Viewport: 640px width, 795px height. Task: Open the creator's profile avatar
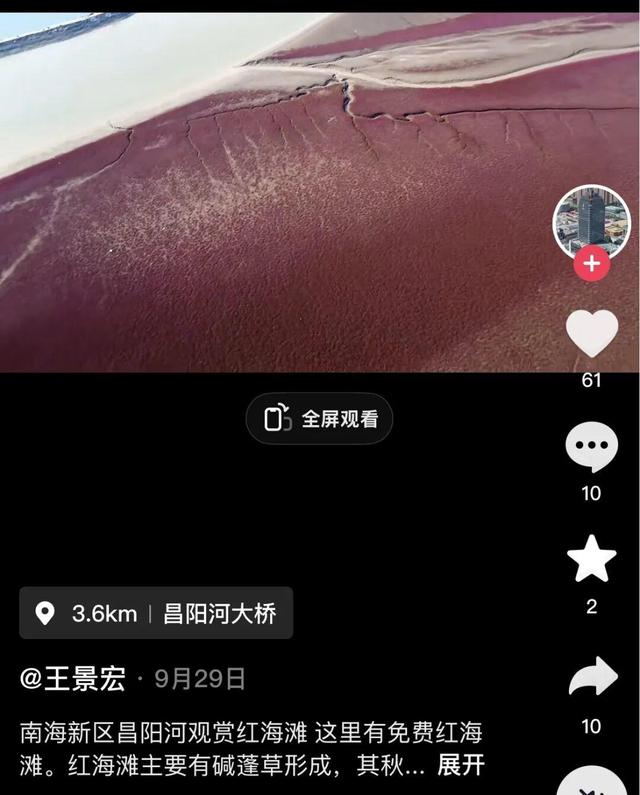point(591,220)
